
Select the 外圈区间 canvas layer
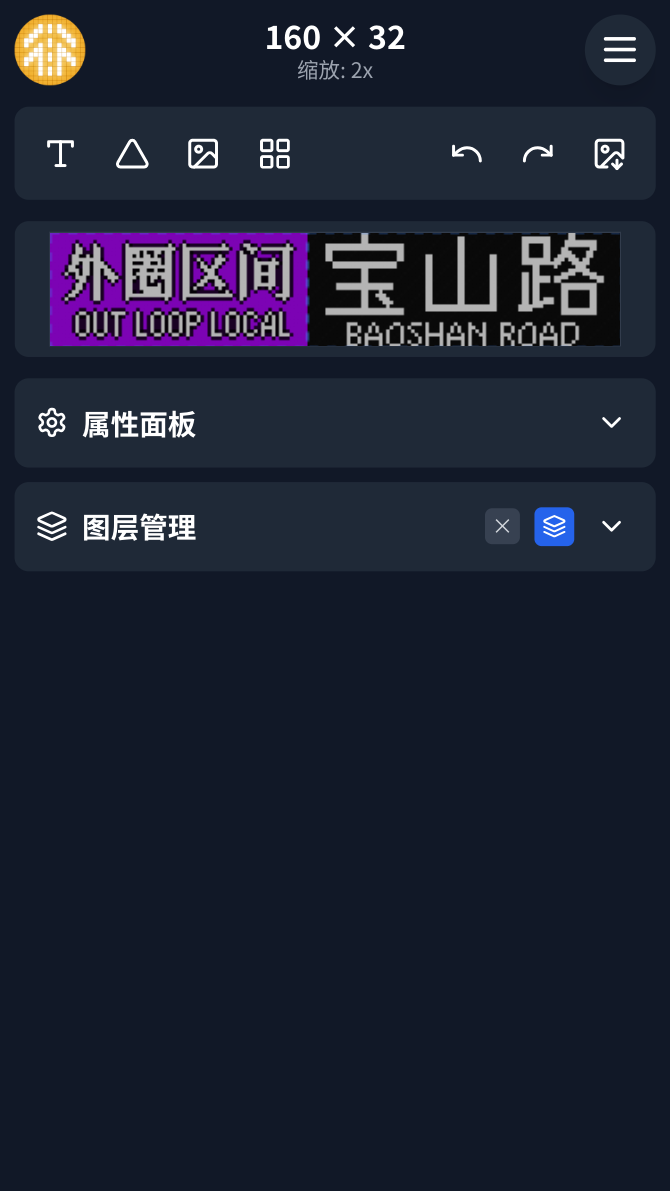pos(179,289)
